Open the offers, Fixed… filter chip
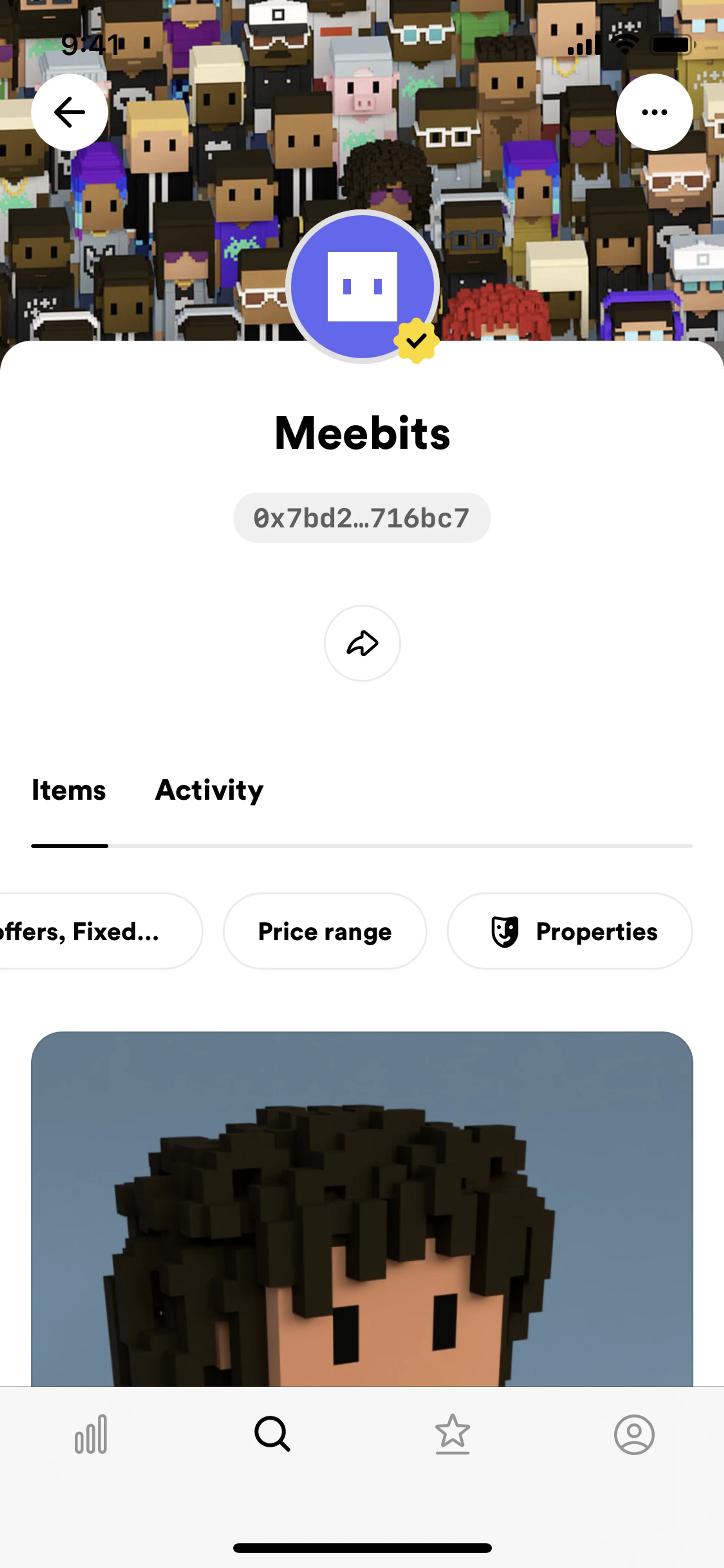724x1568 pixels. (91, 931)
